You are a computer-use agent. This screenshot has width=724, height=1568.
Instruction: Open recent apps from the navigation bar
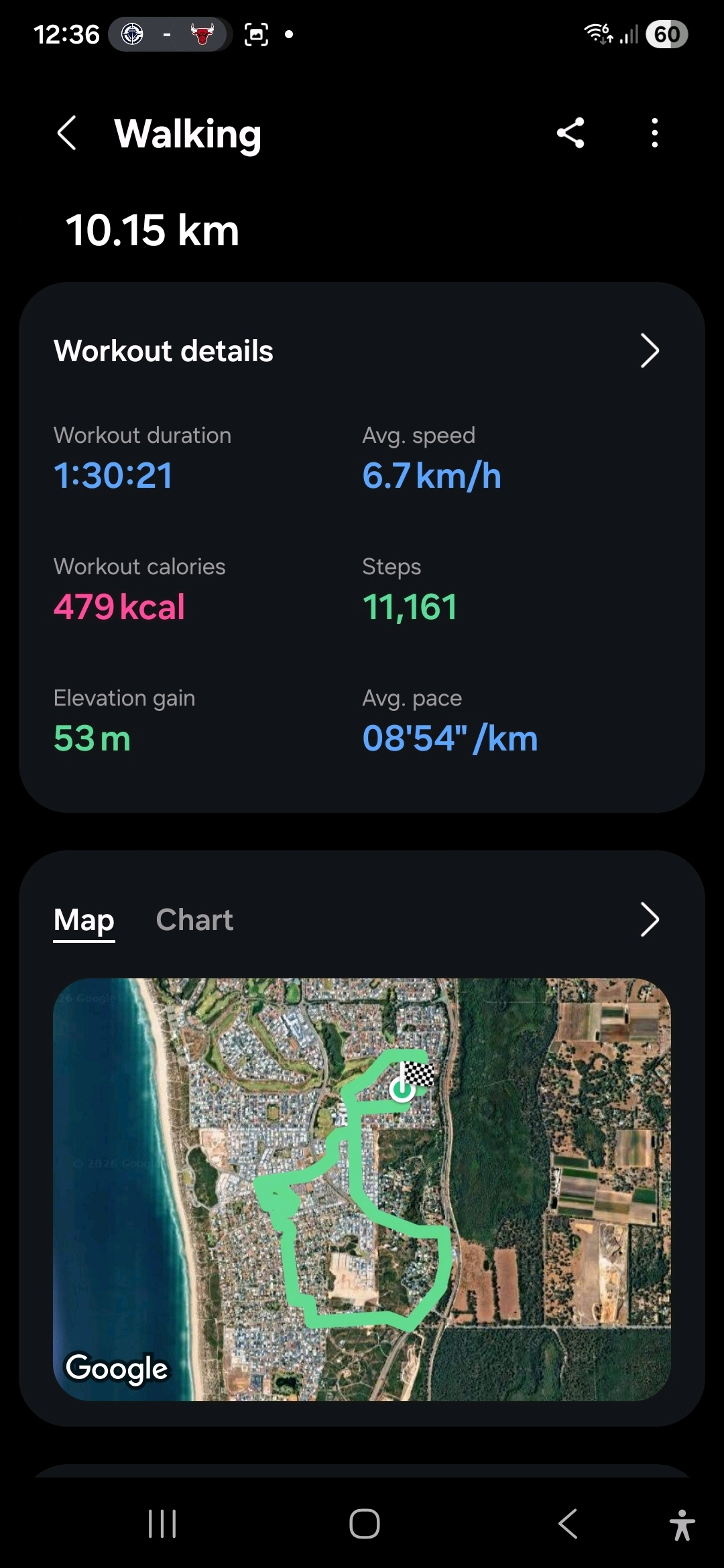pos(162,1524)
